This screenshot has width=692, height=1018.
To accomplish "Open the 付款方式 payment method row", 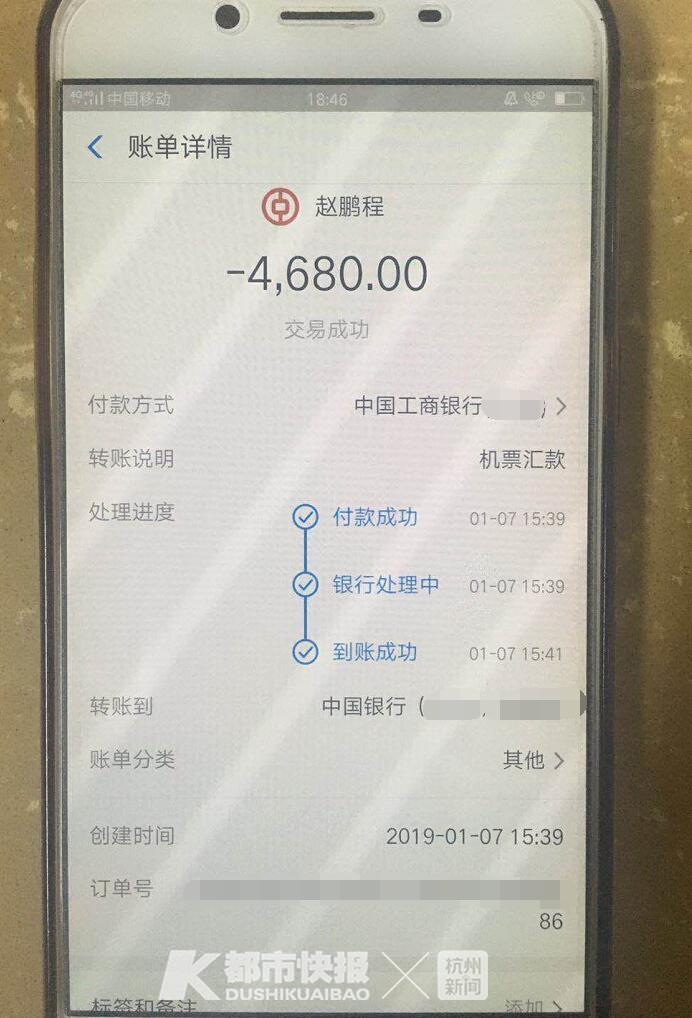I will click(459, 406).
